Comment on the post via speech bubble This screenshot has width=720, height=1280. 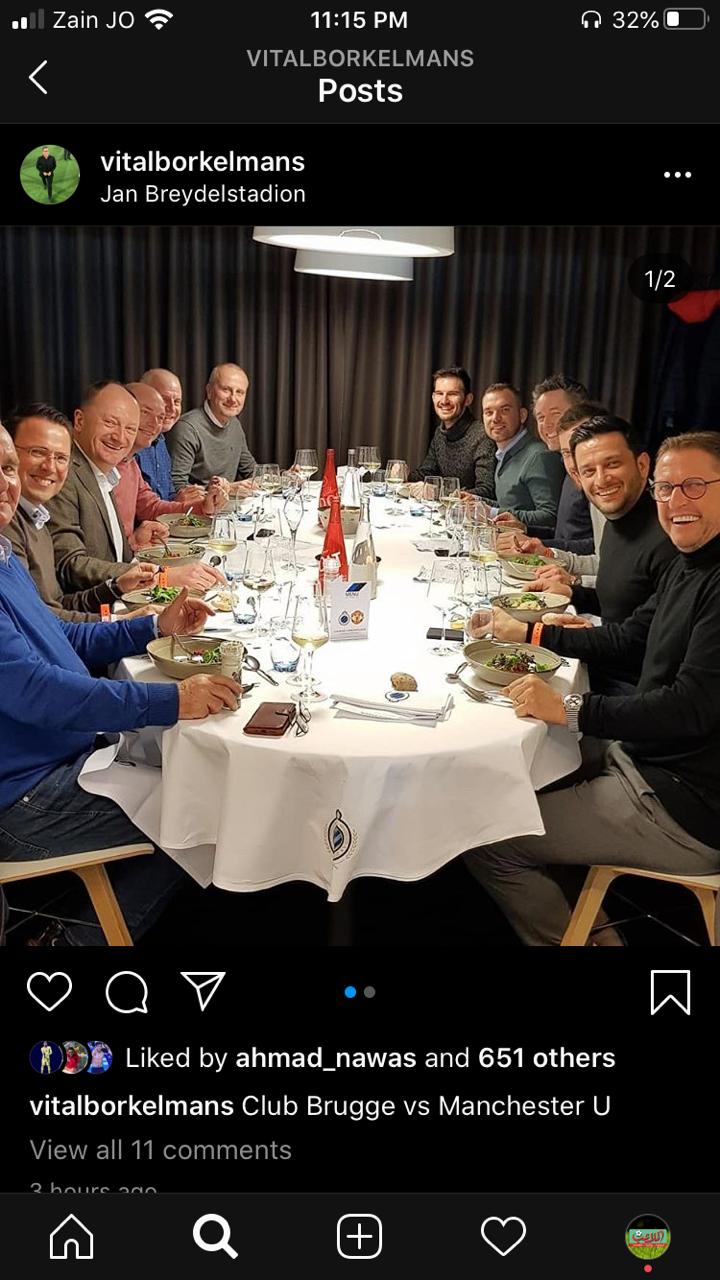pos(127,992)
